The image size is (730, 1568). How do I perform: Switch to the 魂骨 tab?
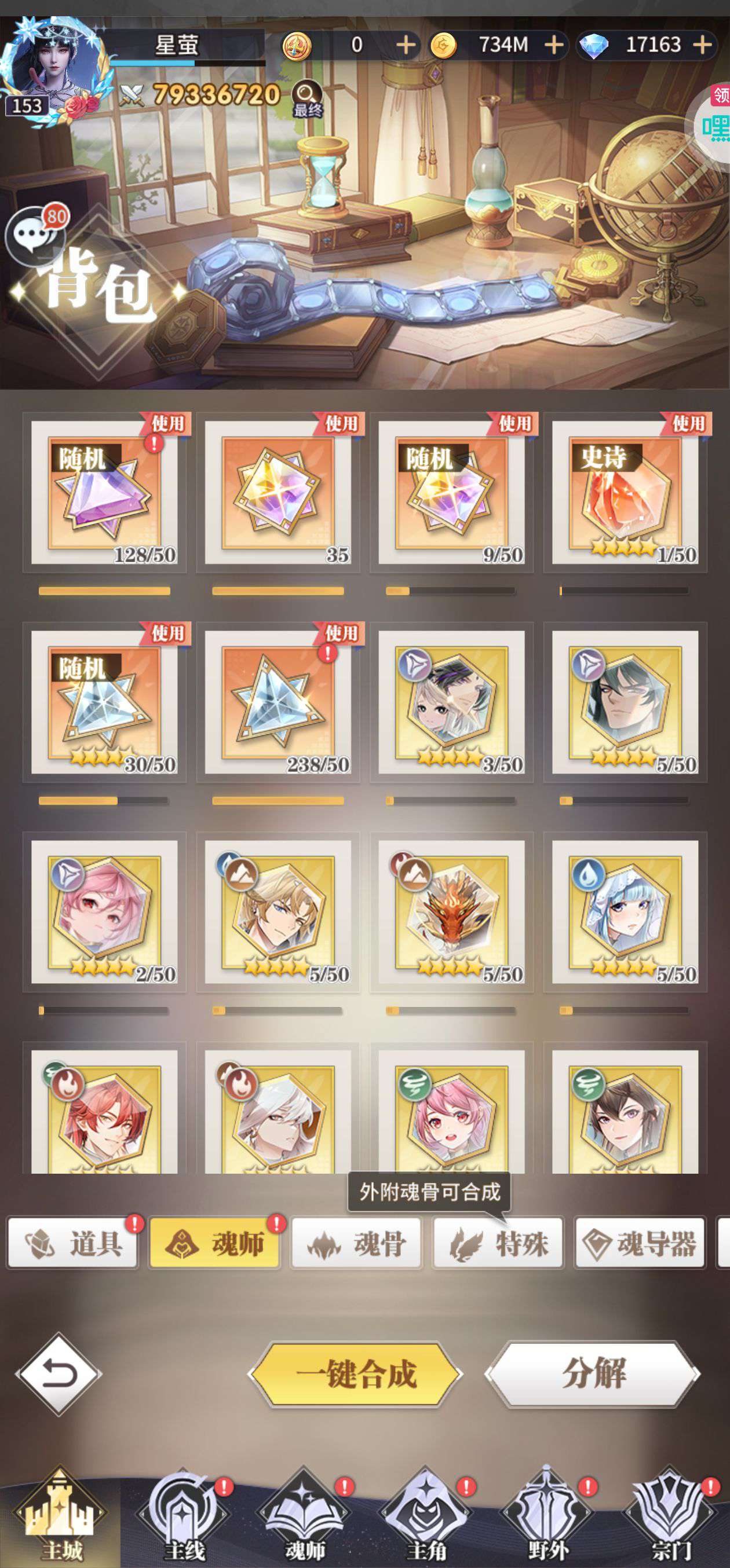357,1243
